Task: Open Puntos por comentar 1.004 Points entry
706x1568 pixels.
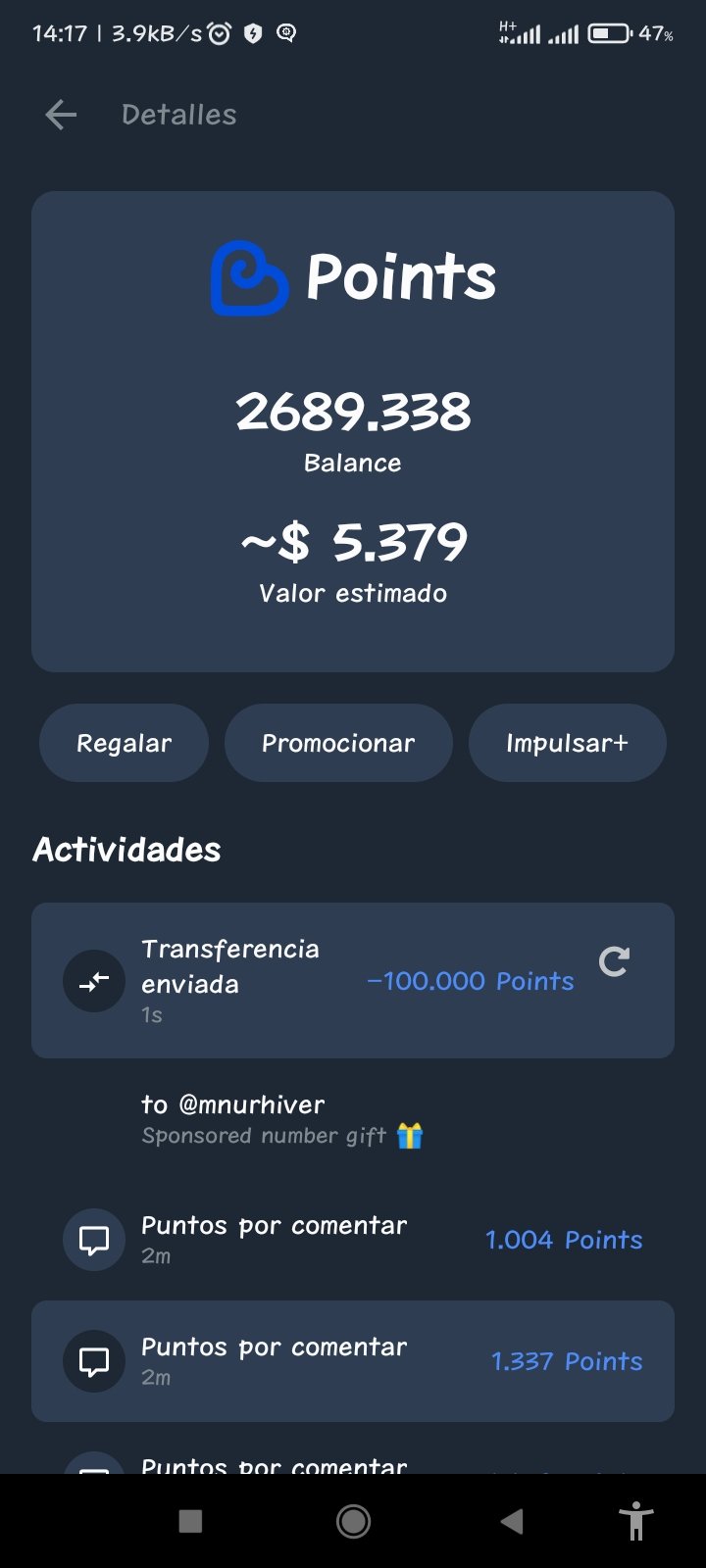Action: 353,1240
